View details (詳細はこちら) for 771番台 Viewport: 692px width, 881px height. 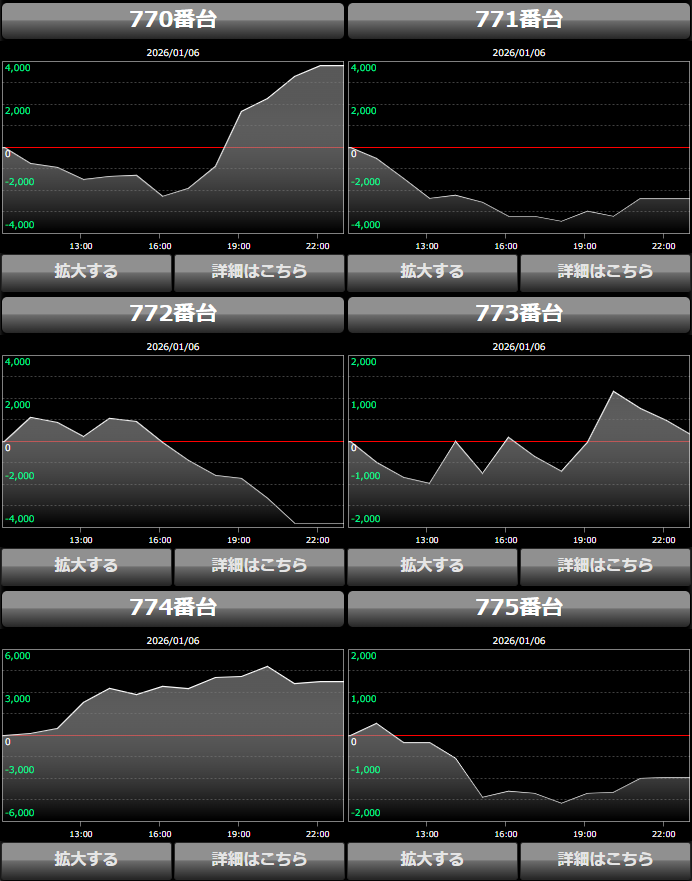(x=605, y=272)
